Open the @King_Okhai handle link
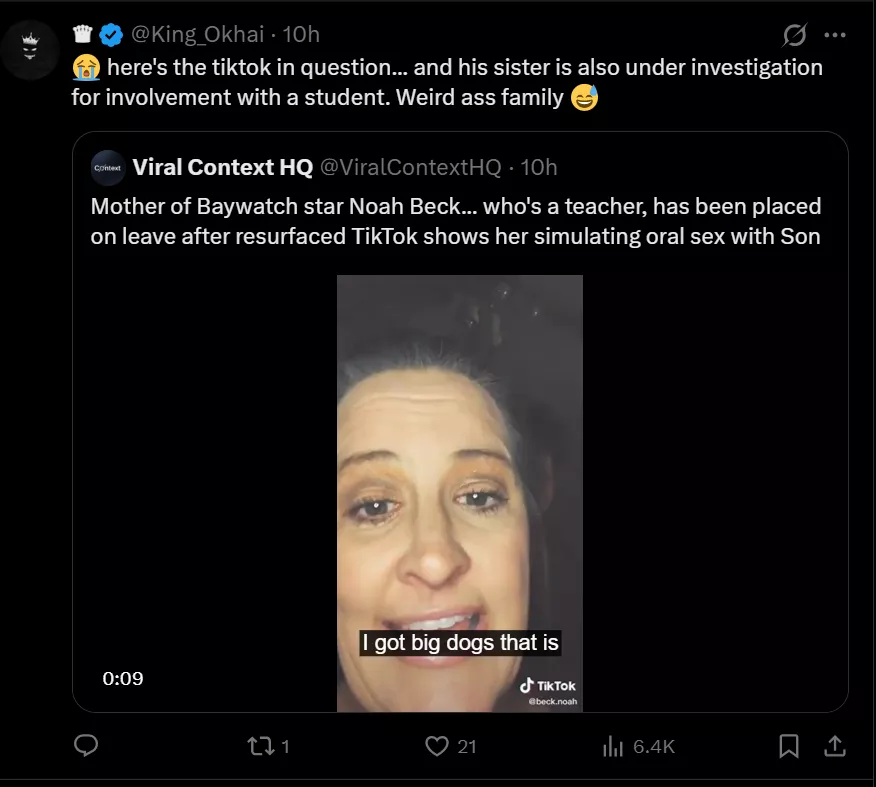Image resolution: width=876 pixels, height=787 pixels. click(x=198, y=34)
